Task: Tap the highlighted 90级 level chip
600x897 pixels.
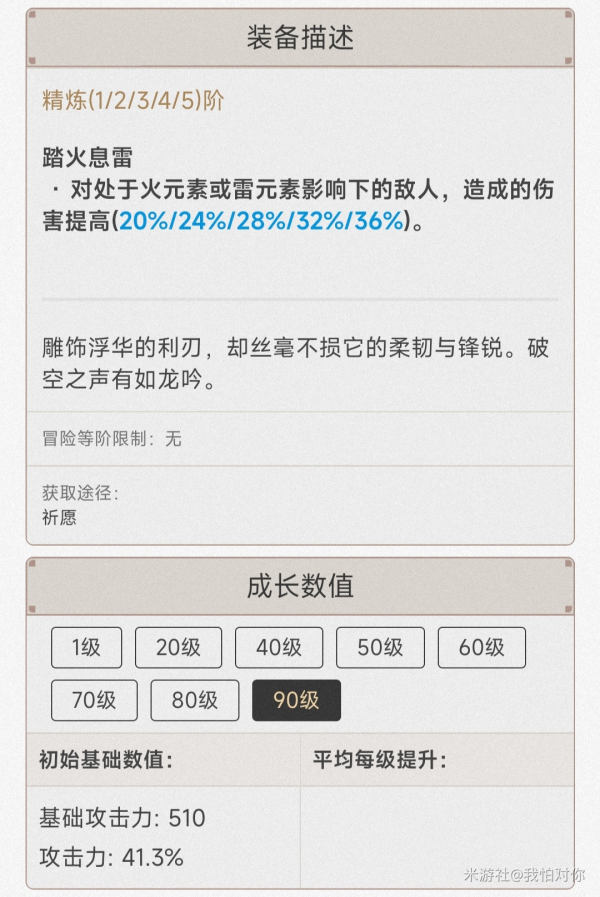Action: 296,700
